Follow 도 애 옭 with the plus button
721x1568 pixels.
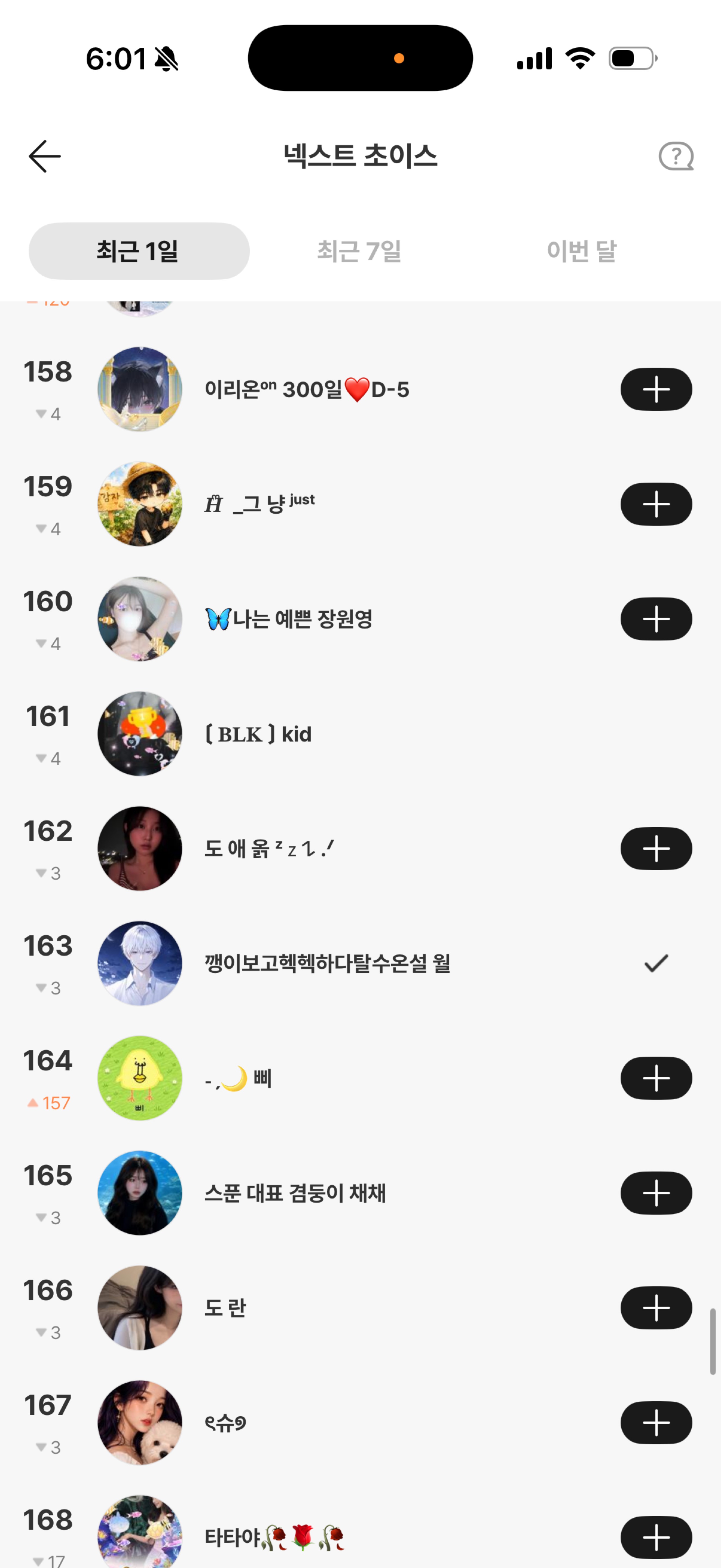(x=656, y=849)
